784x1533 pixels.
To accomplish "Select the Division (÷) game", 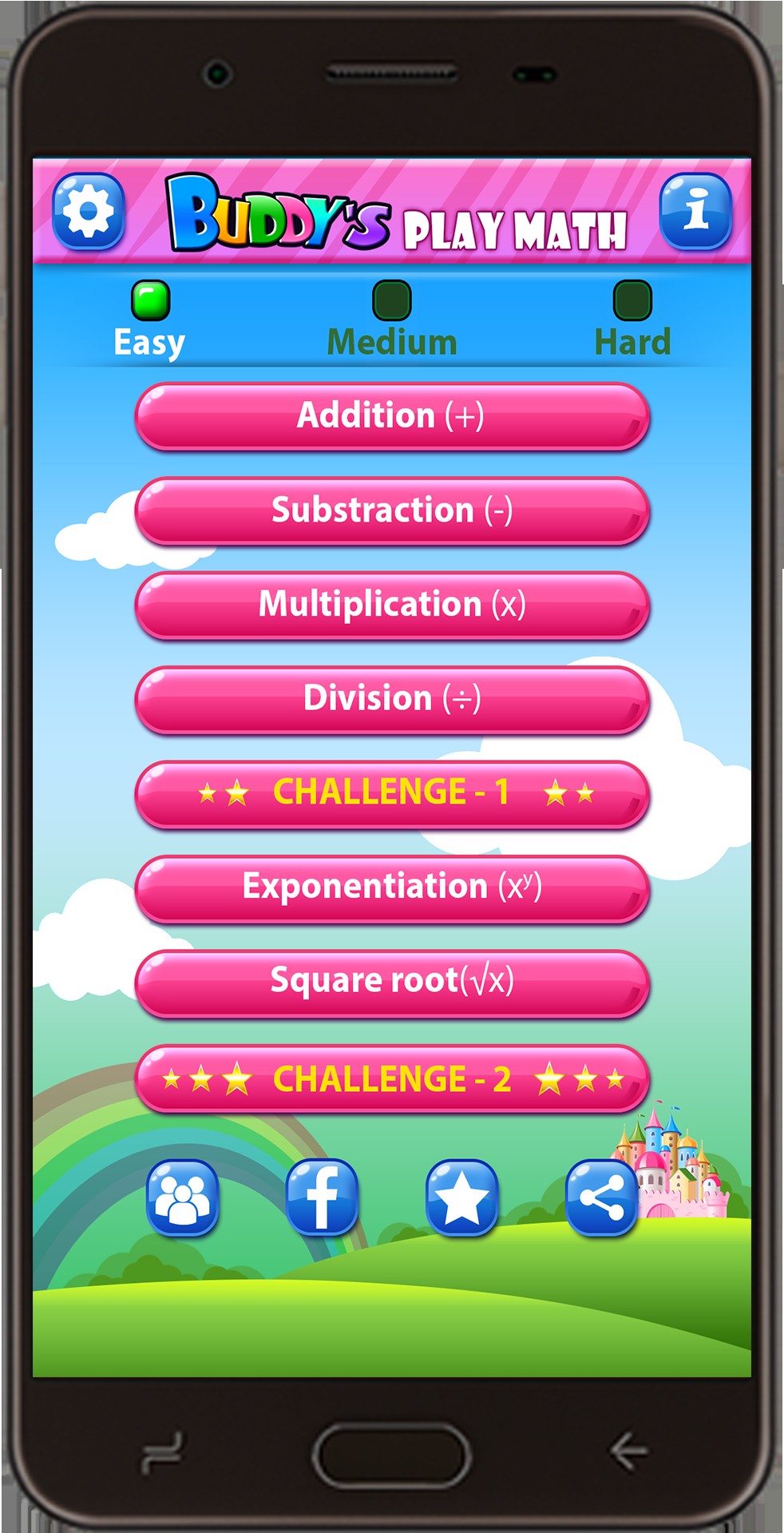I will click(391, 699).
